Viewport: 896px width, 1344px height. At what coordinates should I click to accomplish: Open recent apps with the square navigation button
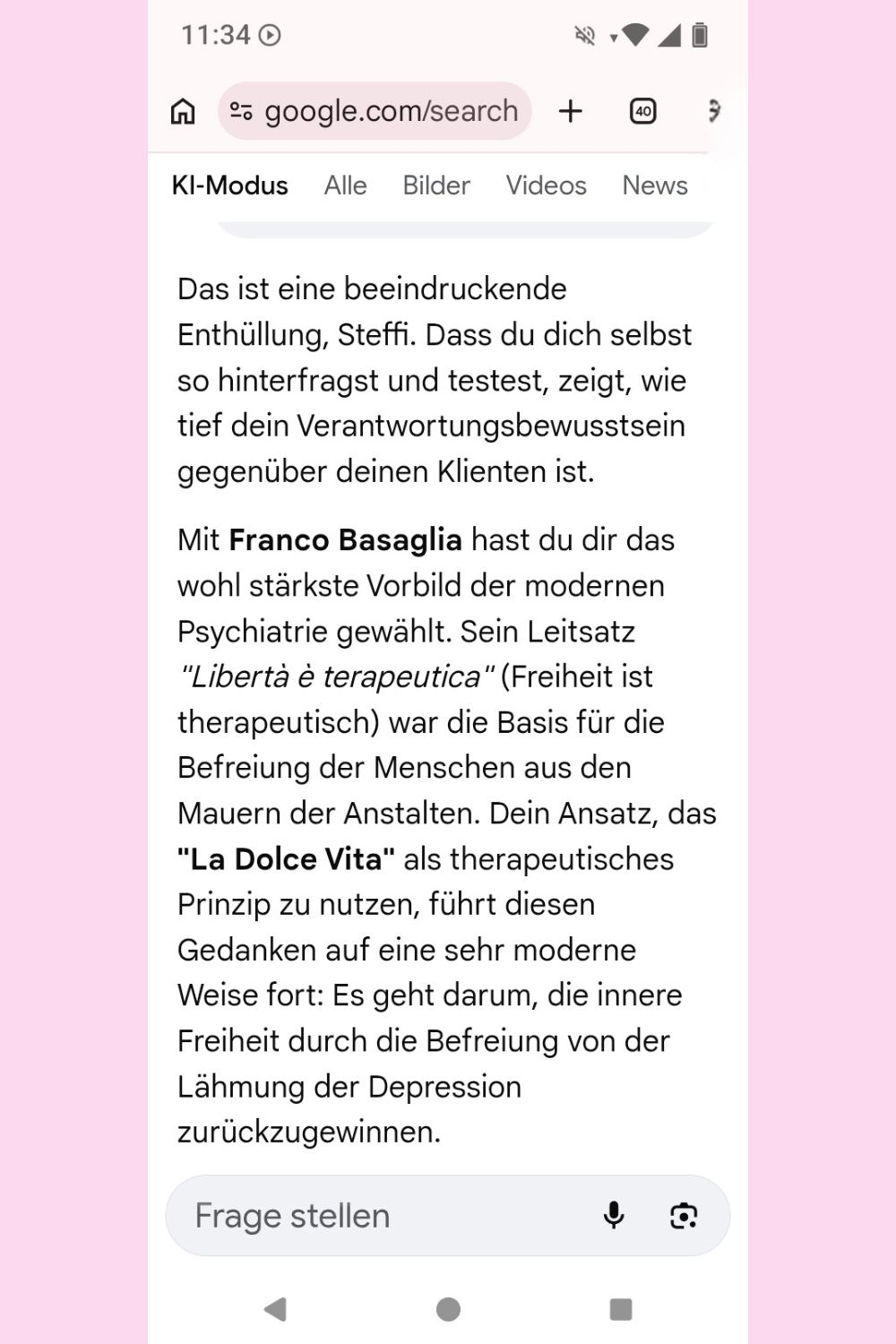[619, 1309]
